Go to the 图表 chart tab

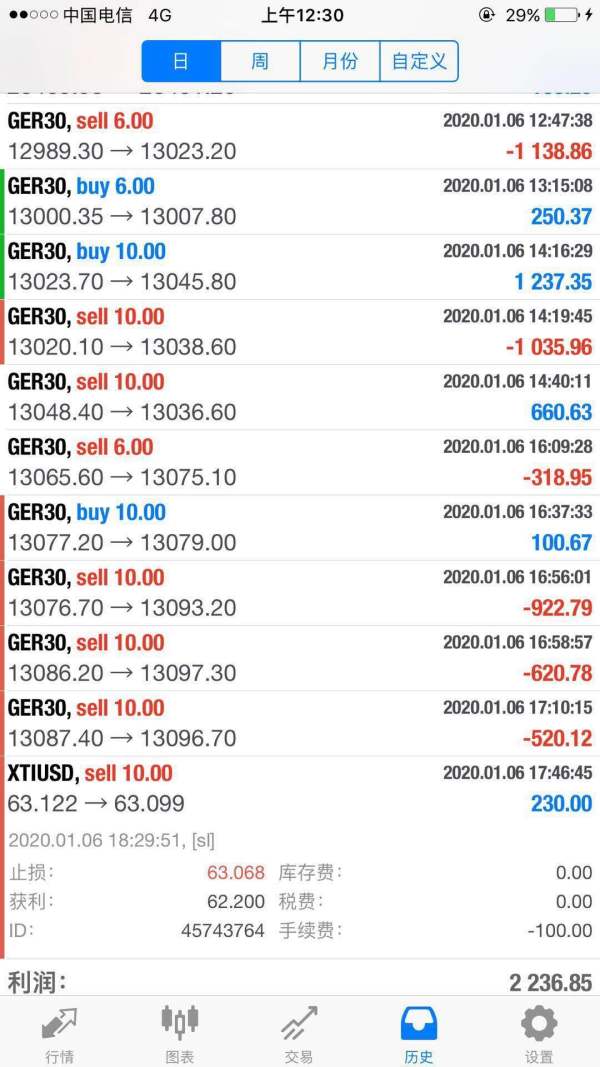pyautogui.click(x=180, y=1033)
